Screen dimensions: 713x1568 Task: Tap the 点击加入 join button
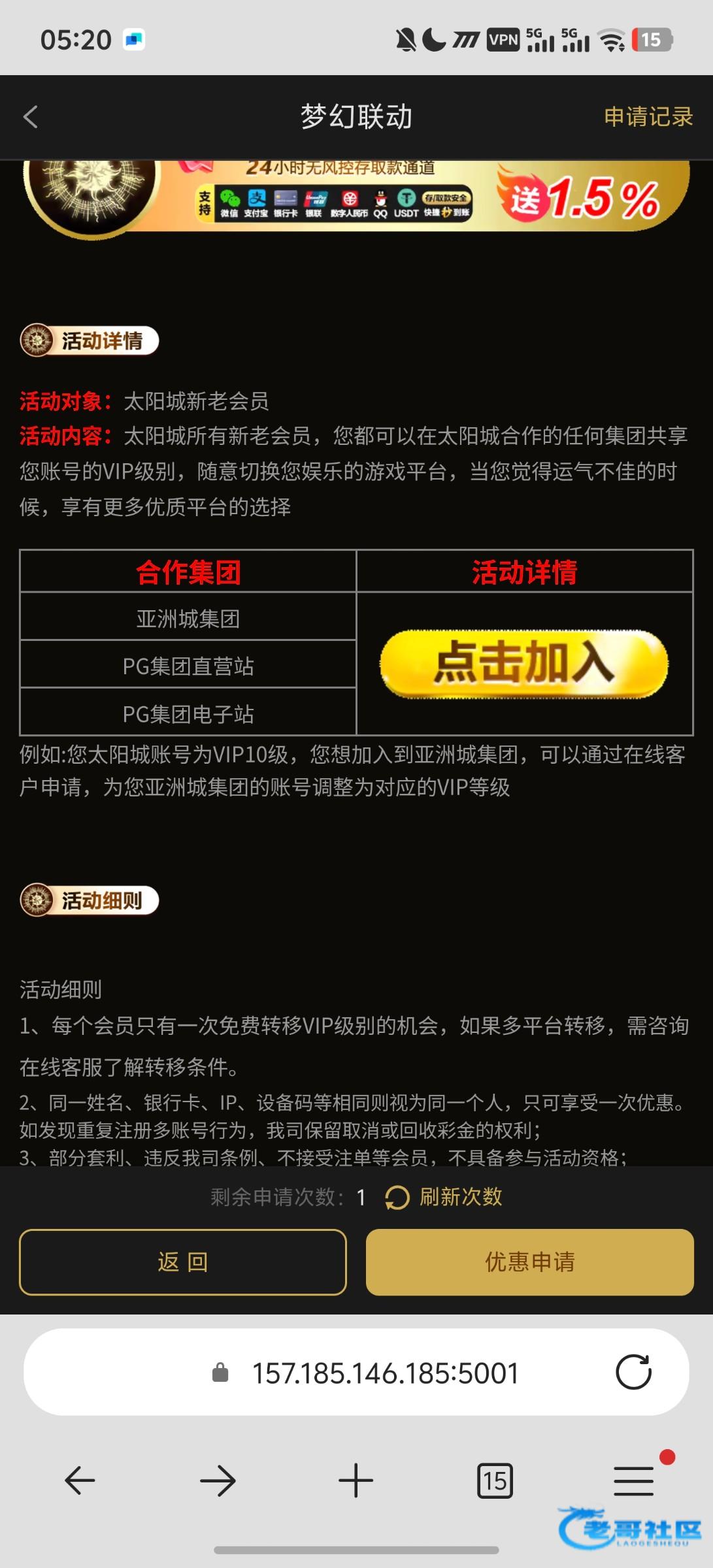click(524, 664)
